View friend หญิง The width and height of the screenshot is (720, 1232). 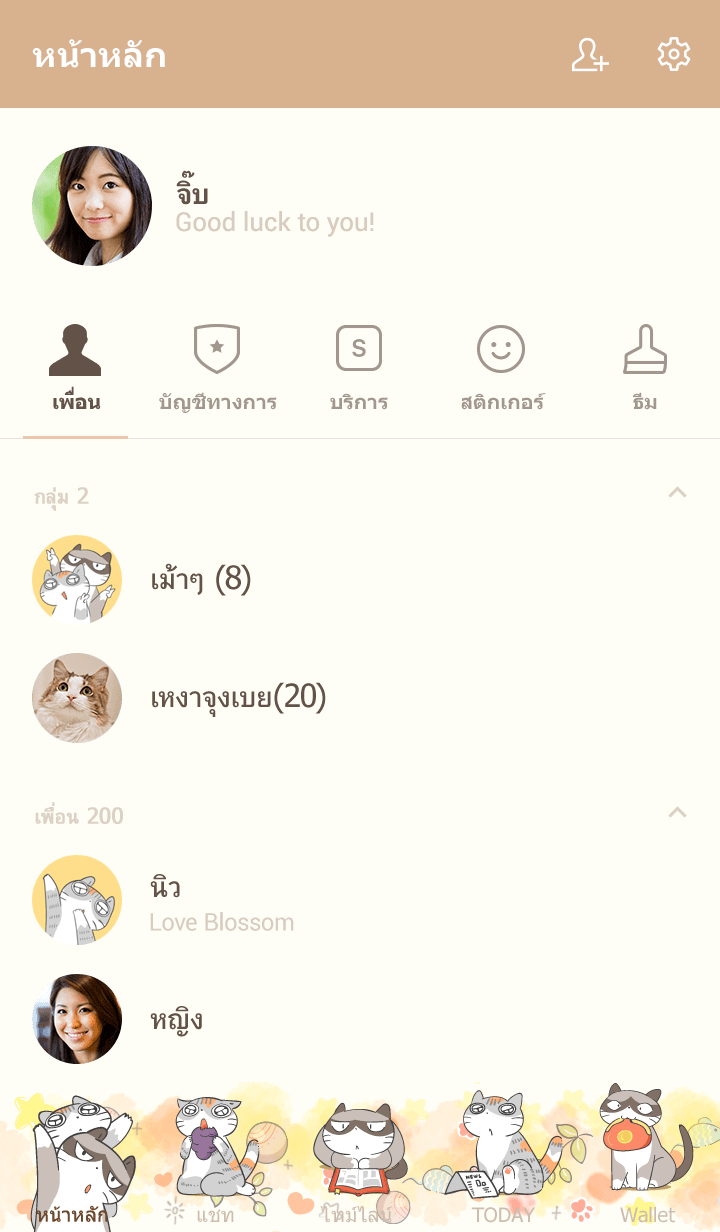click(x=176, y=1019)
